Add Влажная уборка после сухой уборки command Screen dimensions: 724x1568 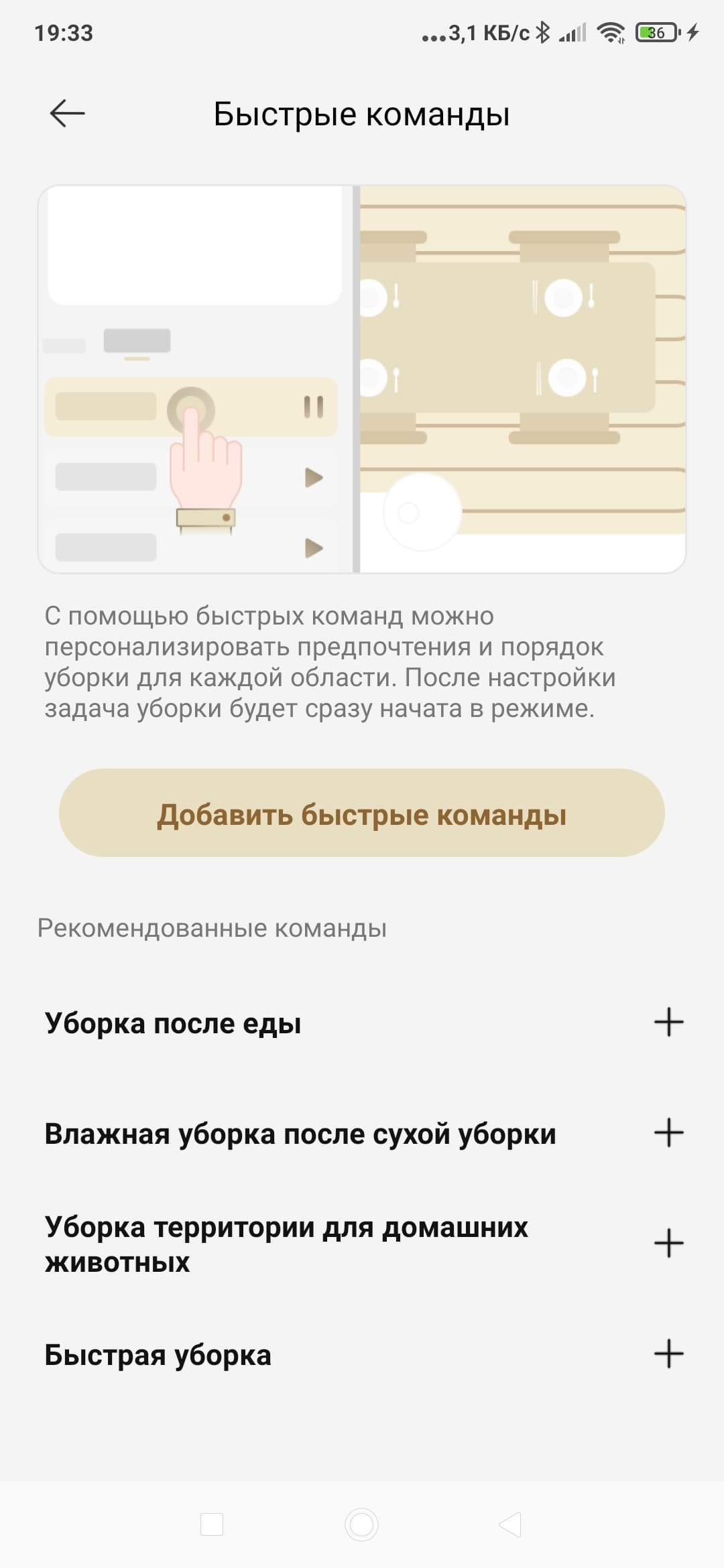[x=668, y=1133]
